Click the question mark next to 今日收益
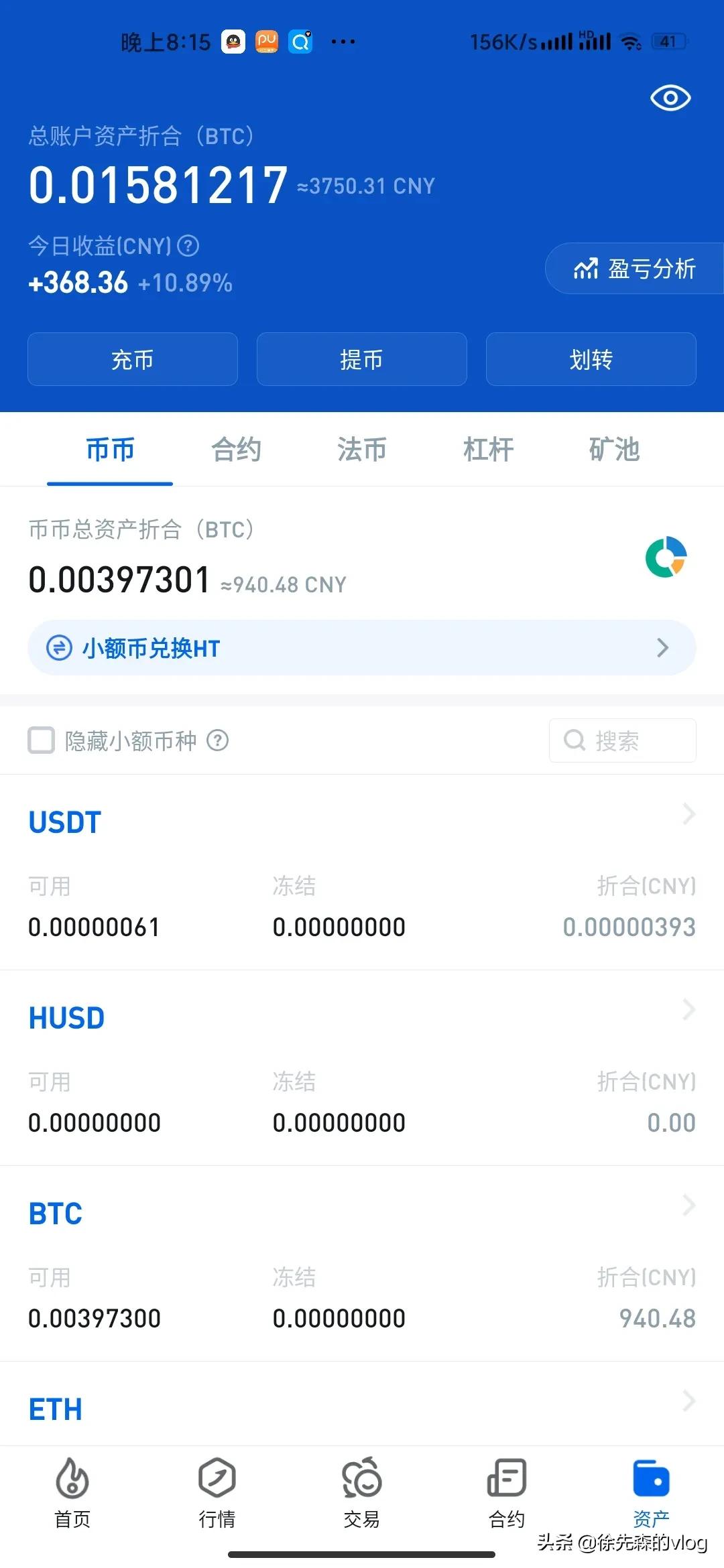Screen dimensions: 724x1568 188,246
